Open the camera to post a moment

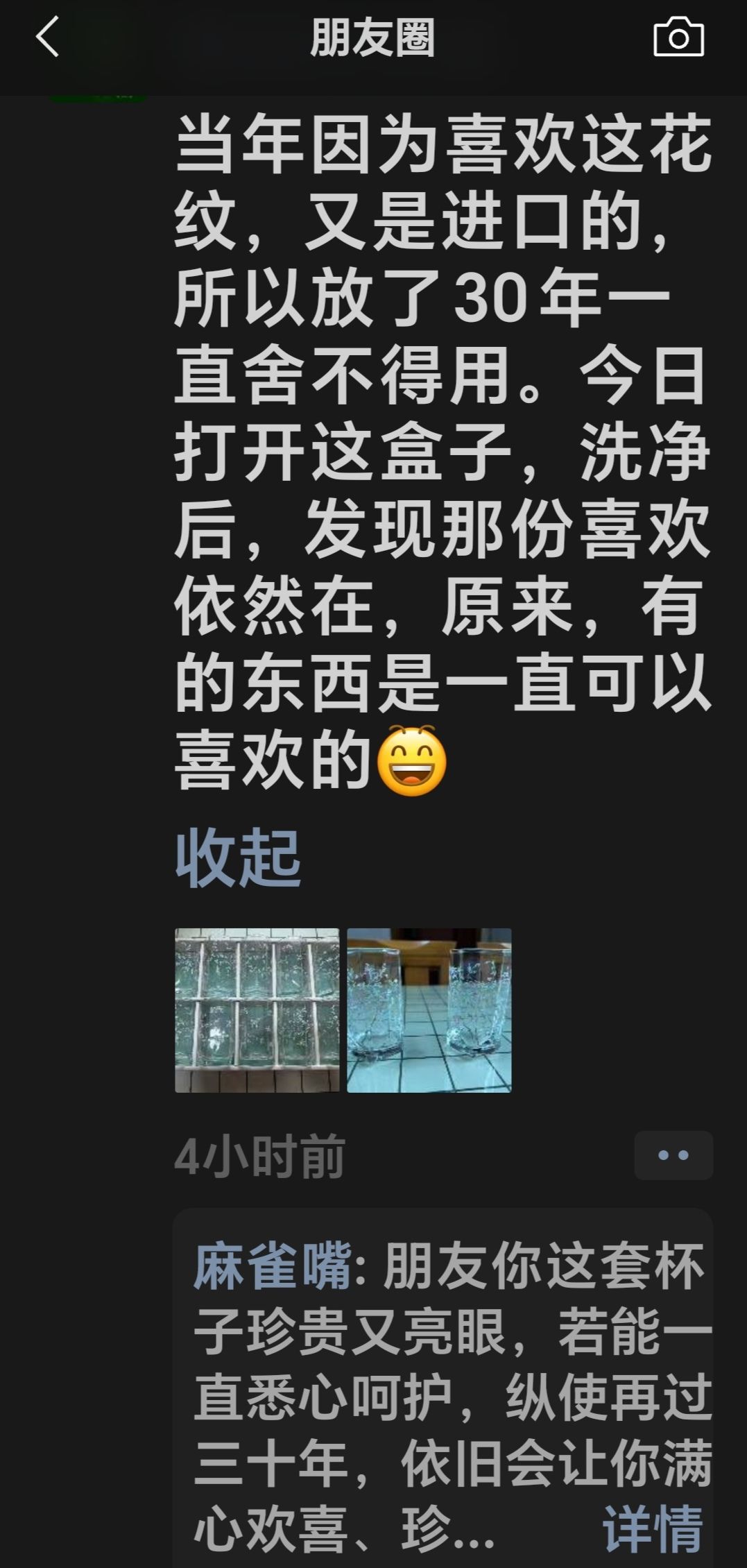678,37
